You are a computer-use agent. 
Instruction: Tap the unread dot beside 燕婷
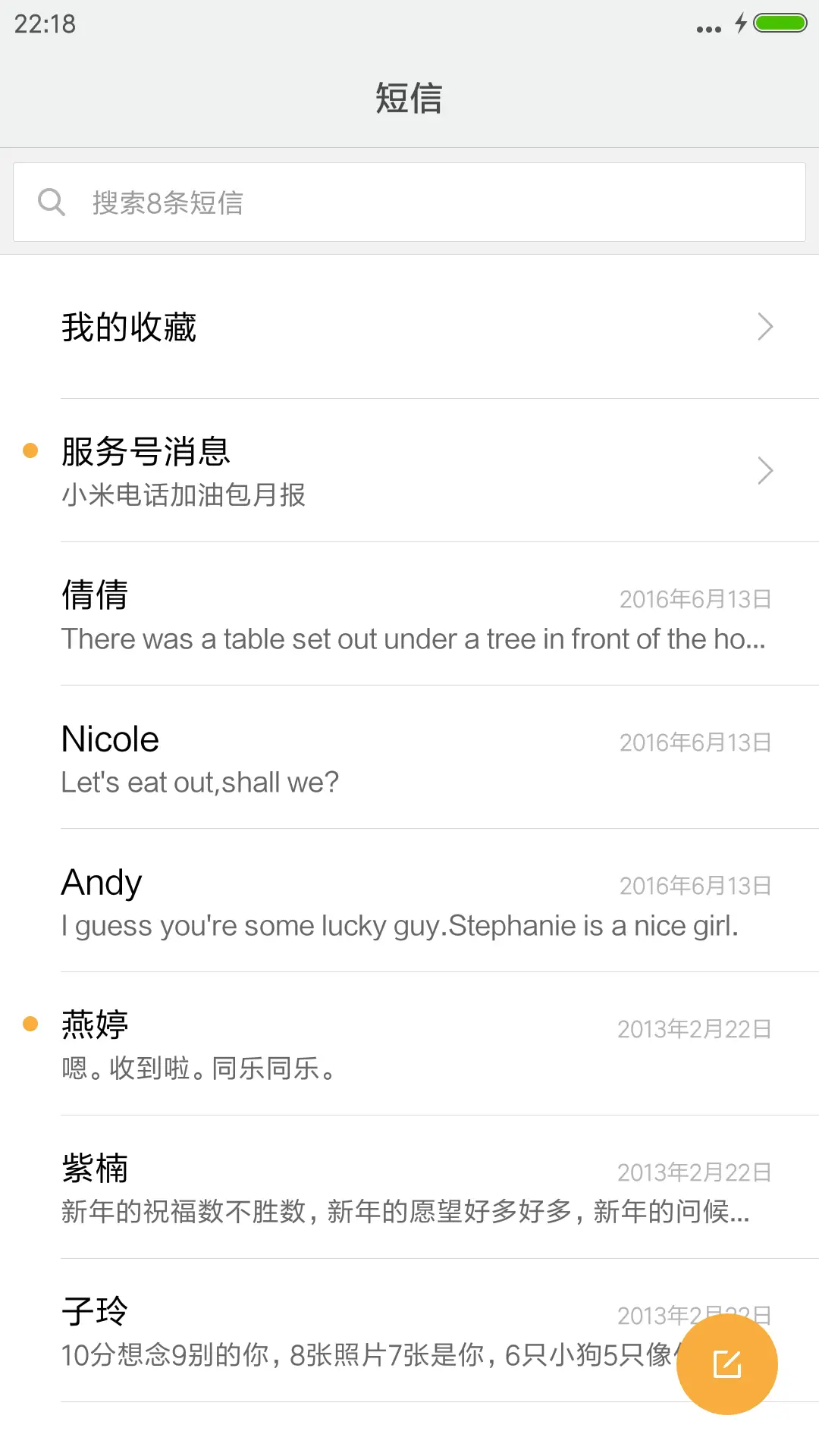[x=30, y=1024]
